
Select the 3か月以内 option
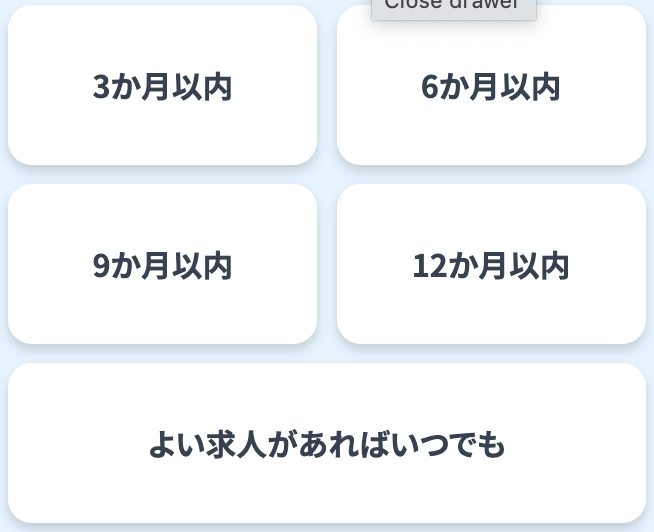[x=162, y=86]
